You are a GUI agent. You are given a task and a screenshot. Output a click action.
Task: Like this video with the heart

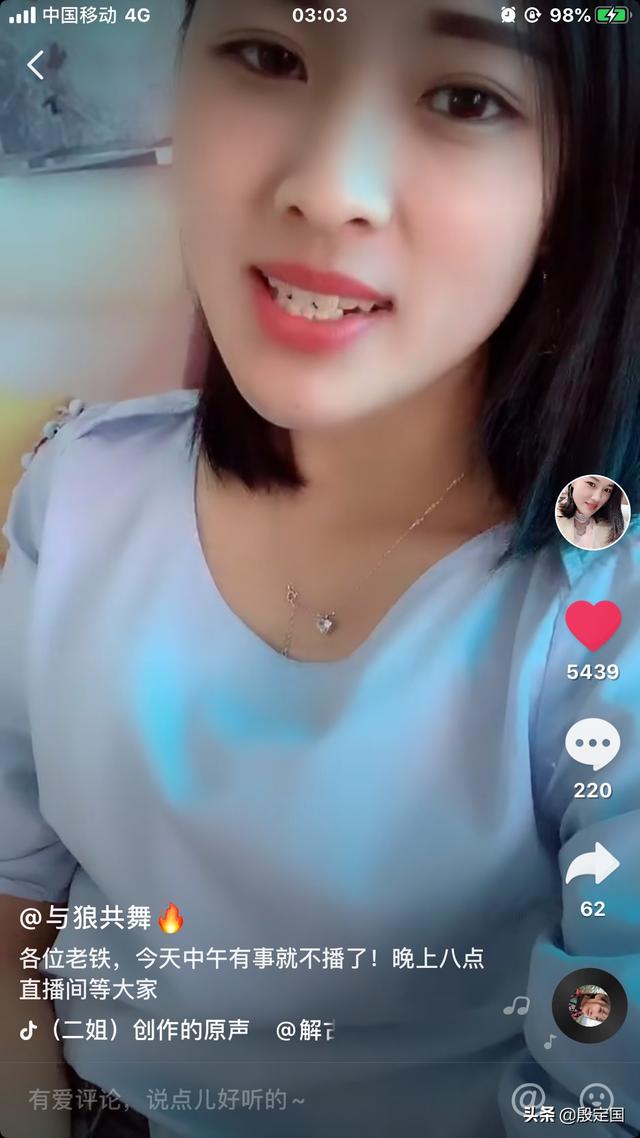[x=593, y=627]
